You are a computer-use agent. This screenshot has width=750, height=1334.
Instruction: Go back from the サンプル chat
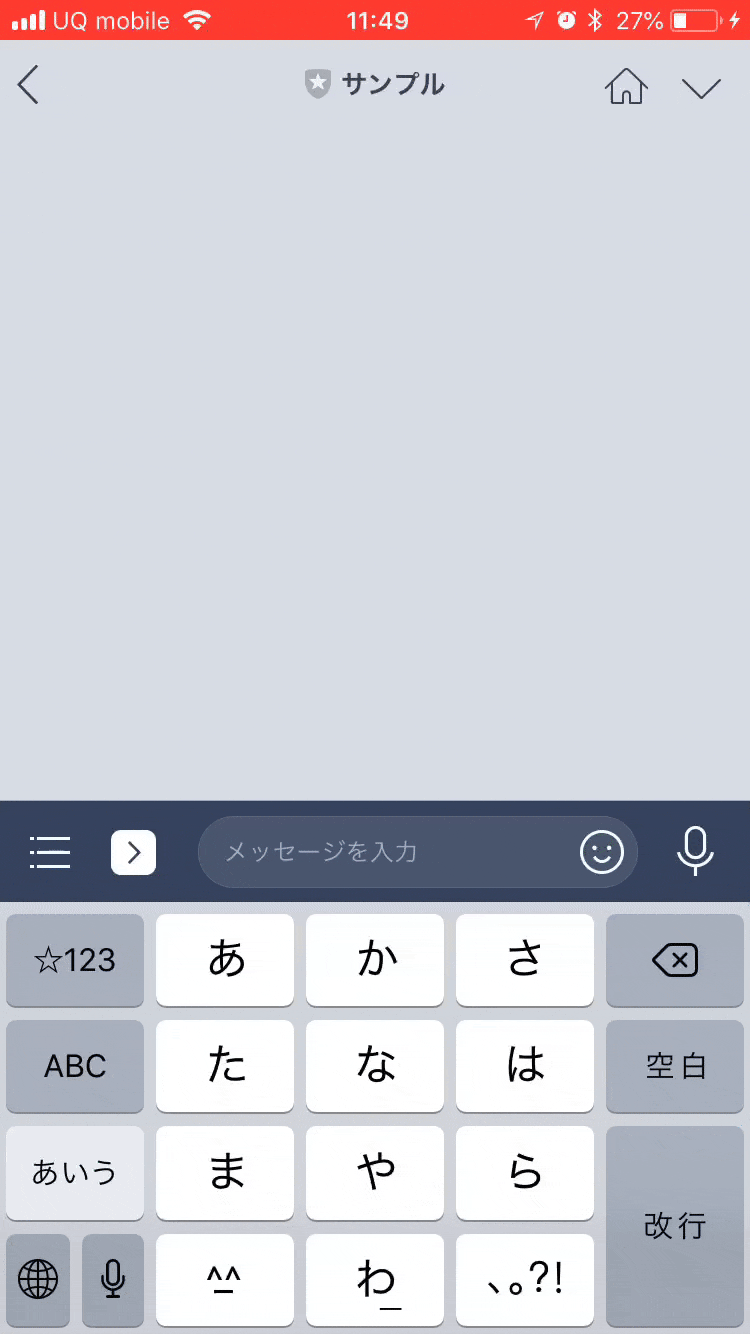[x=28, y=85]
